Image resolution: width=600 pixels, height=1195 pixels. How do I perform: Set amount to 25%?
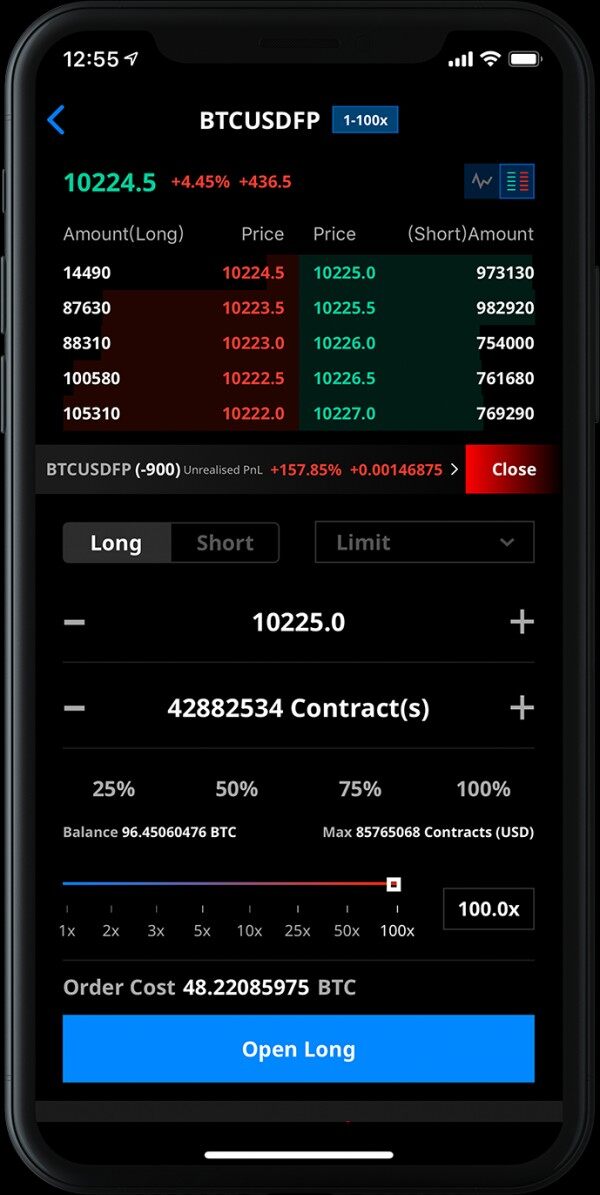point(114,789)
